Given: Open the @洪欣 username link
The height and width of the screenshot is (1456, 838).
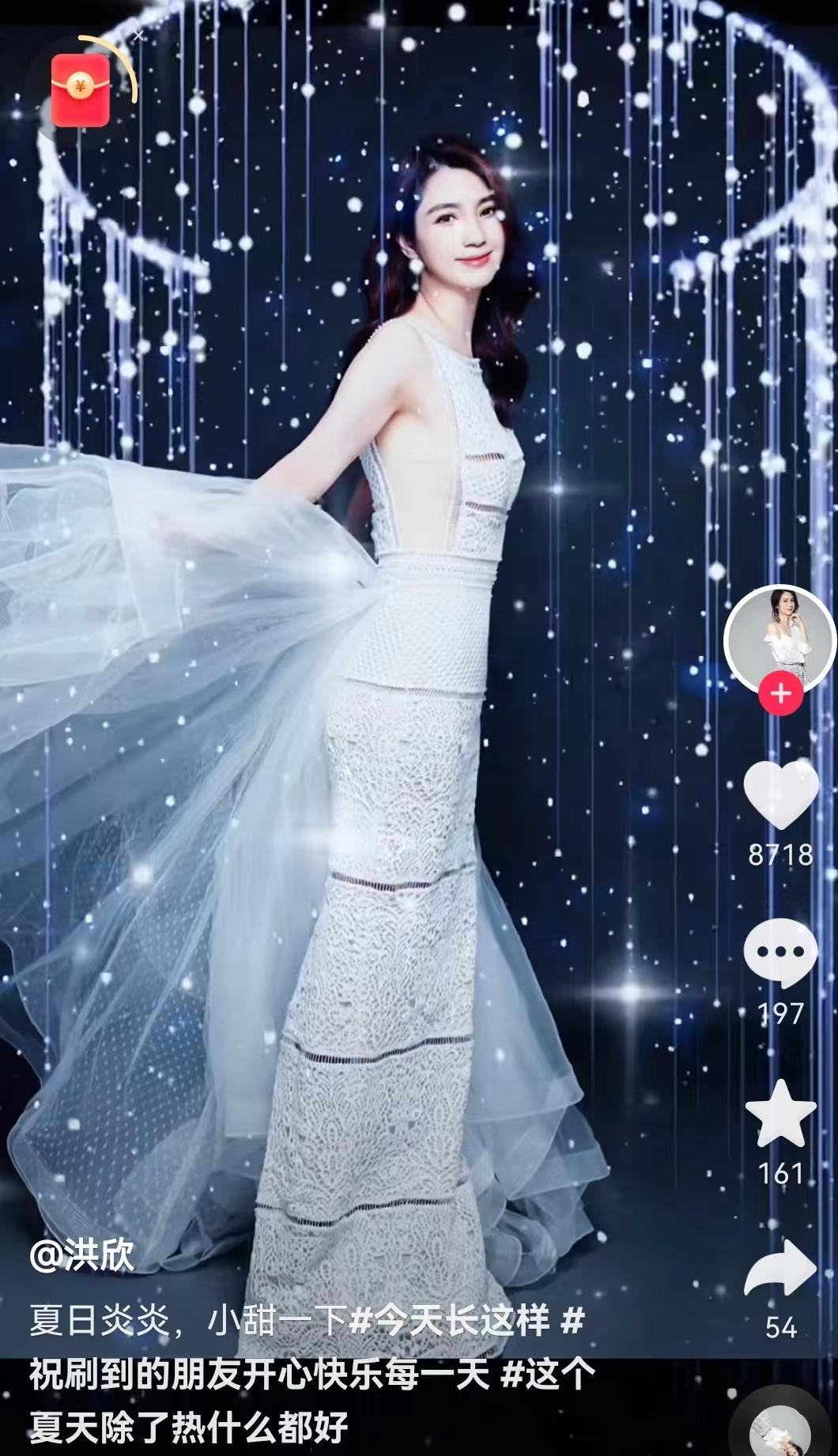Looking at the screenshot, I should click(82, 1256).
